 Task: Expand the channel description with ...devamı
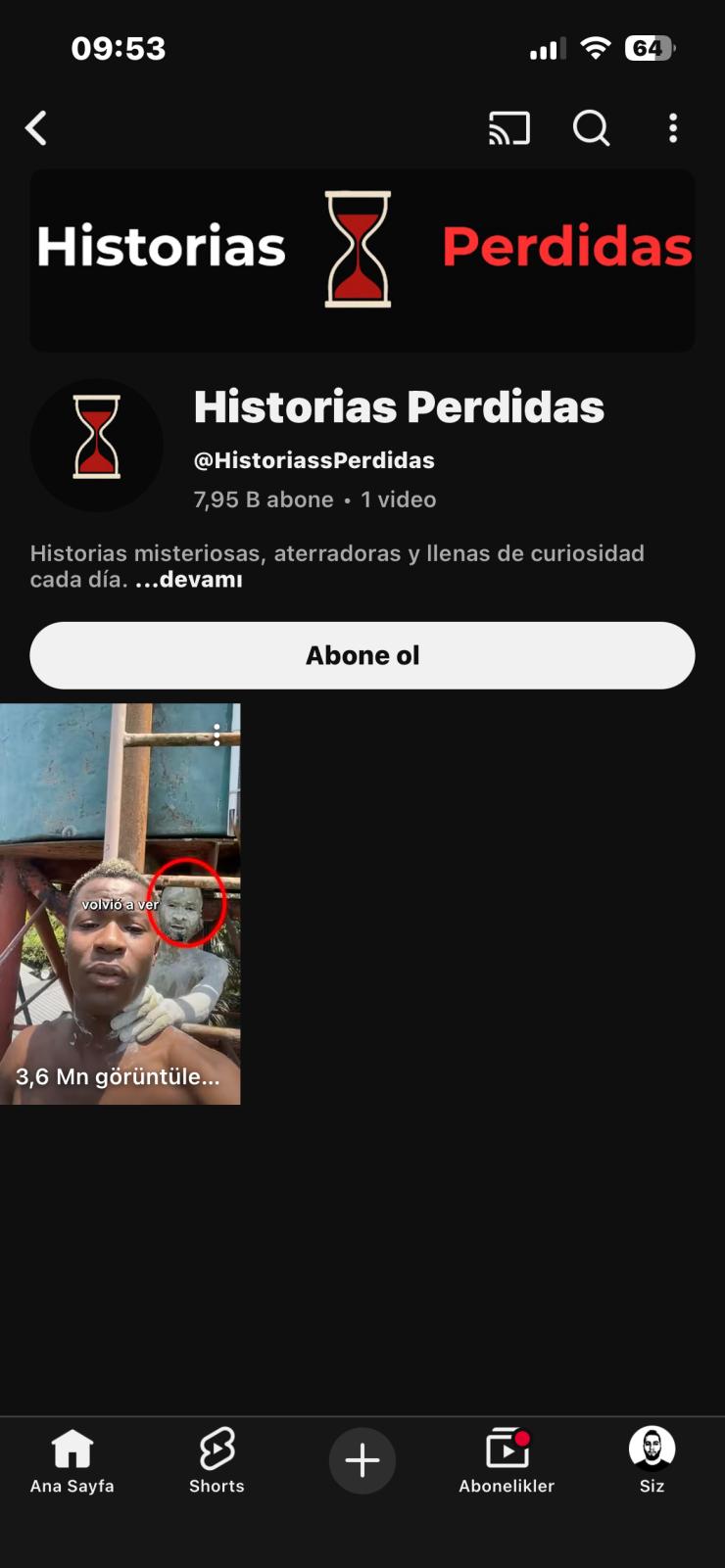189,580
